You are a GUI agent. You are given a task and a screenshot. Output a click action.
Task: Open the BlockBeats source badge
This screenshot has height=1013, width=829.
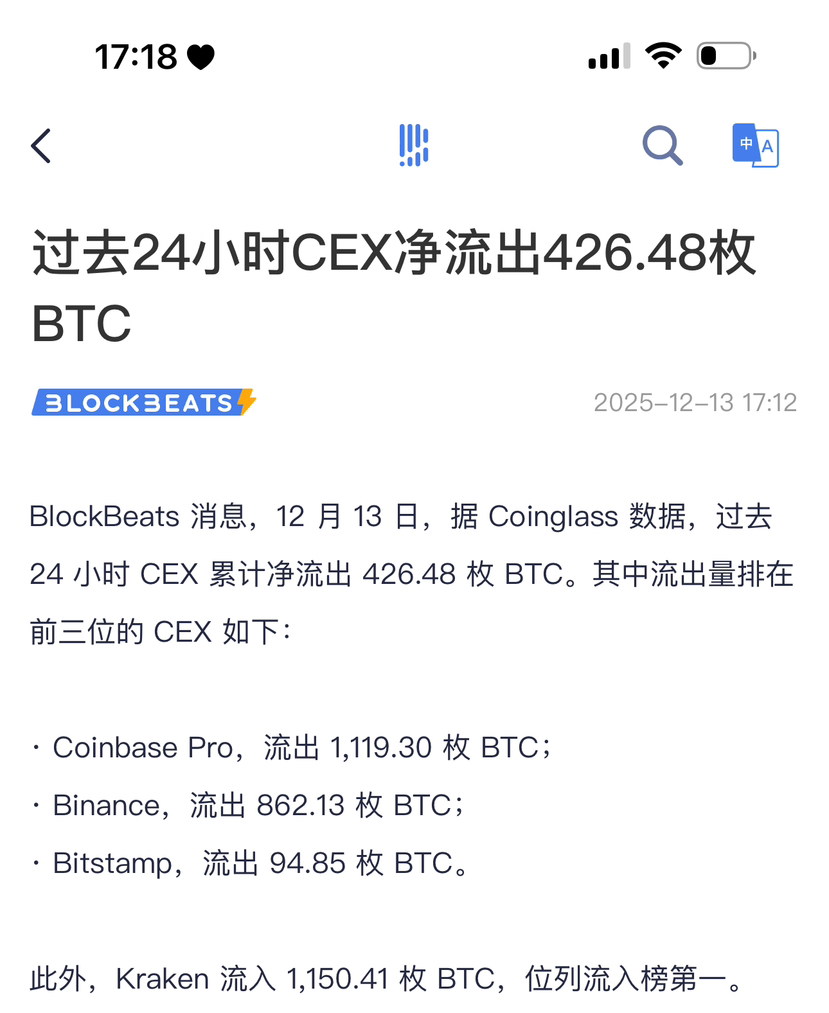coord(144,402)
